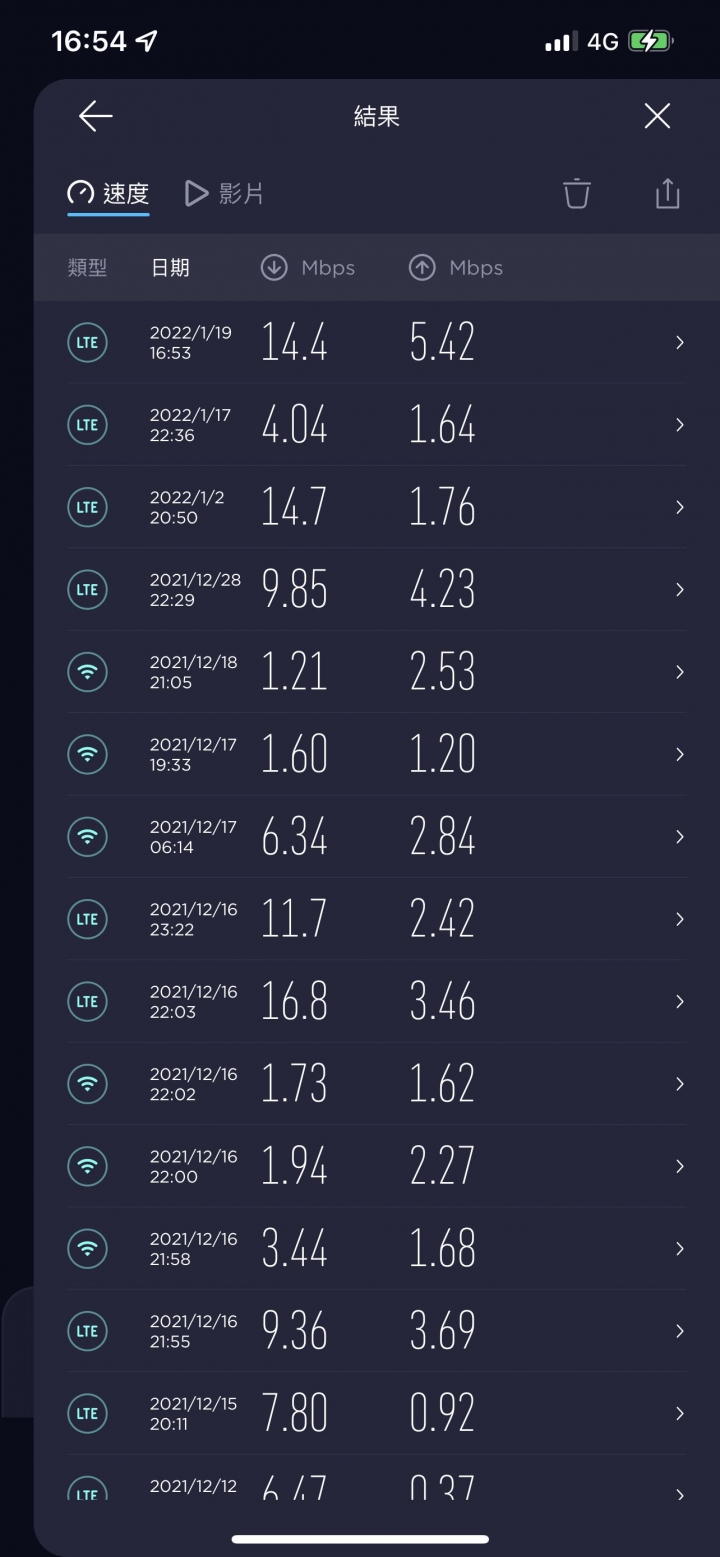Open the 2022/1/19 16:53 result

376,342
